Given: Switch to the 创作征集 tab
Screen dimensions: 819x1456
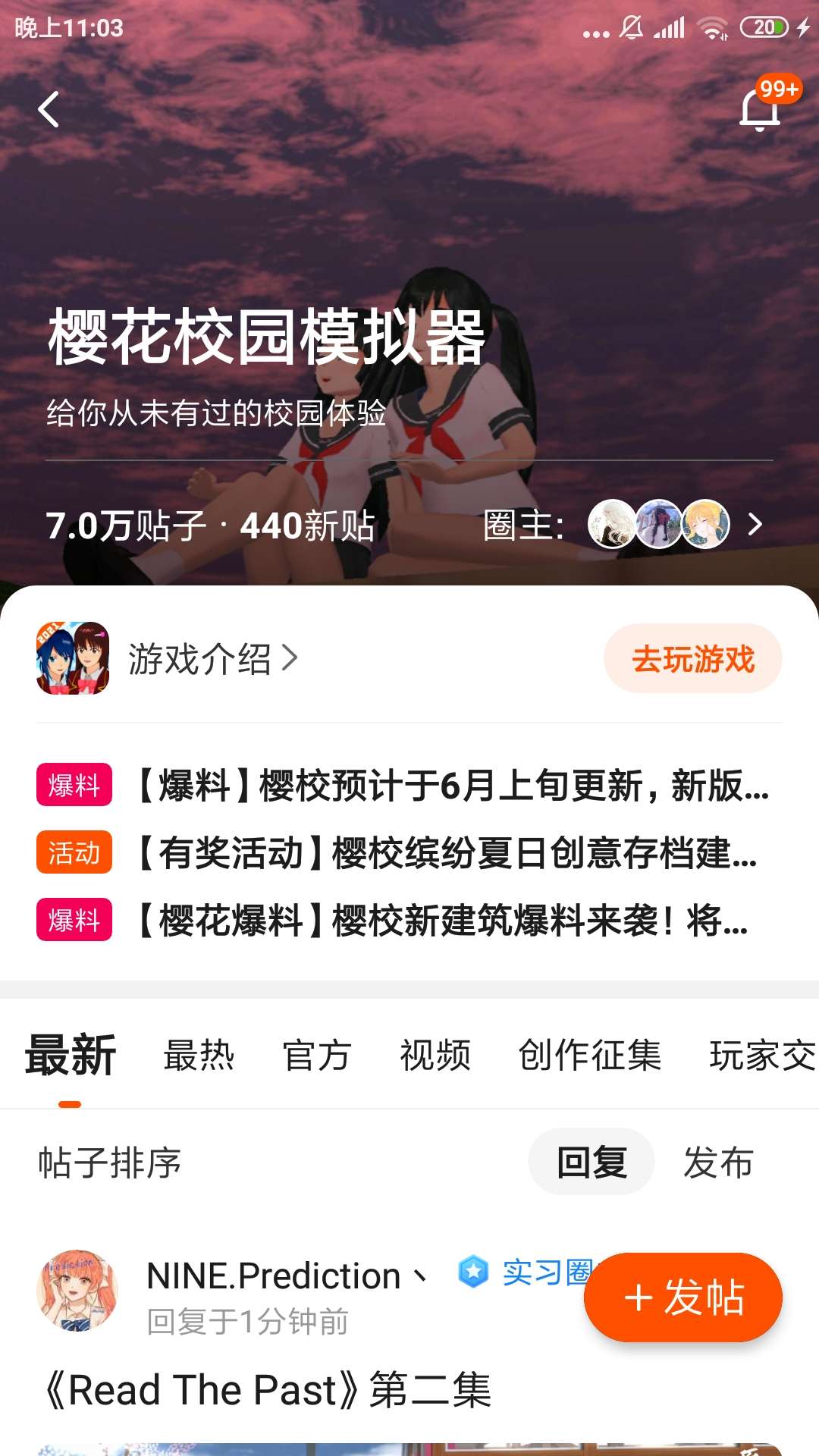Looking at the screenshot, I should (x=589, y=1055).
